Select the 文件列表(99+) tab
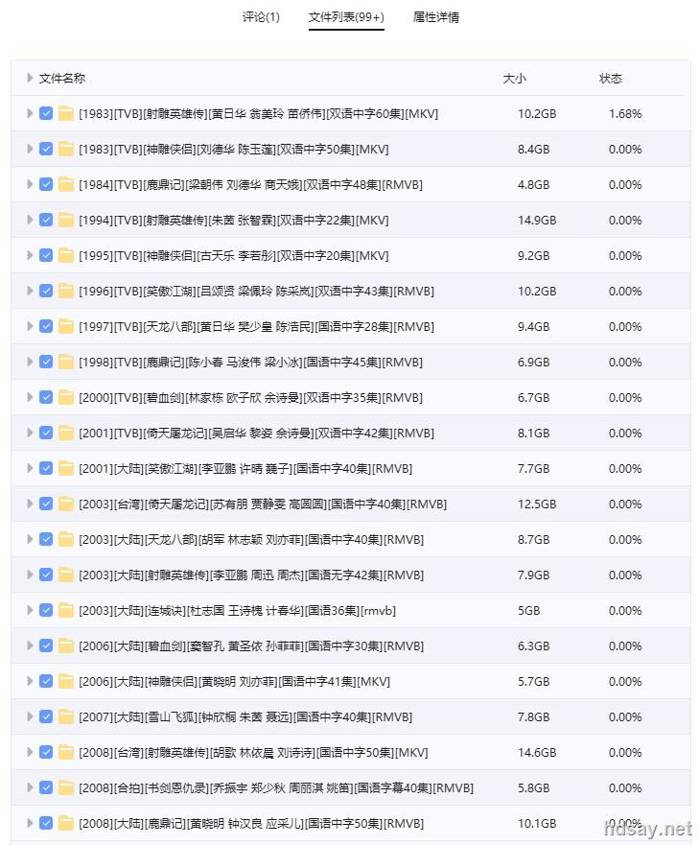Viewport: 699px width, 845px height. (346, 17)
